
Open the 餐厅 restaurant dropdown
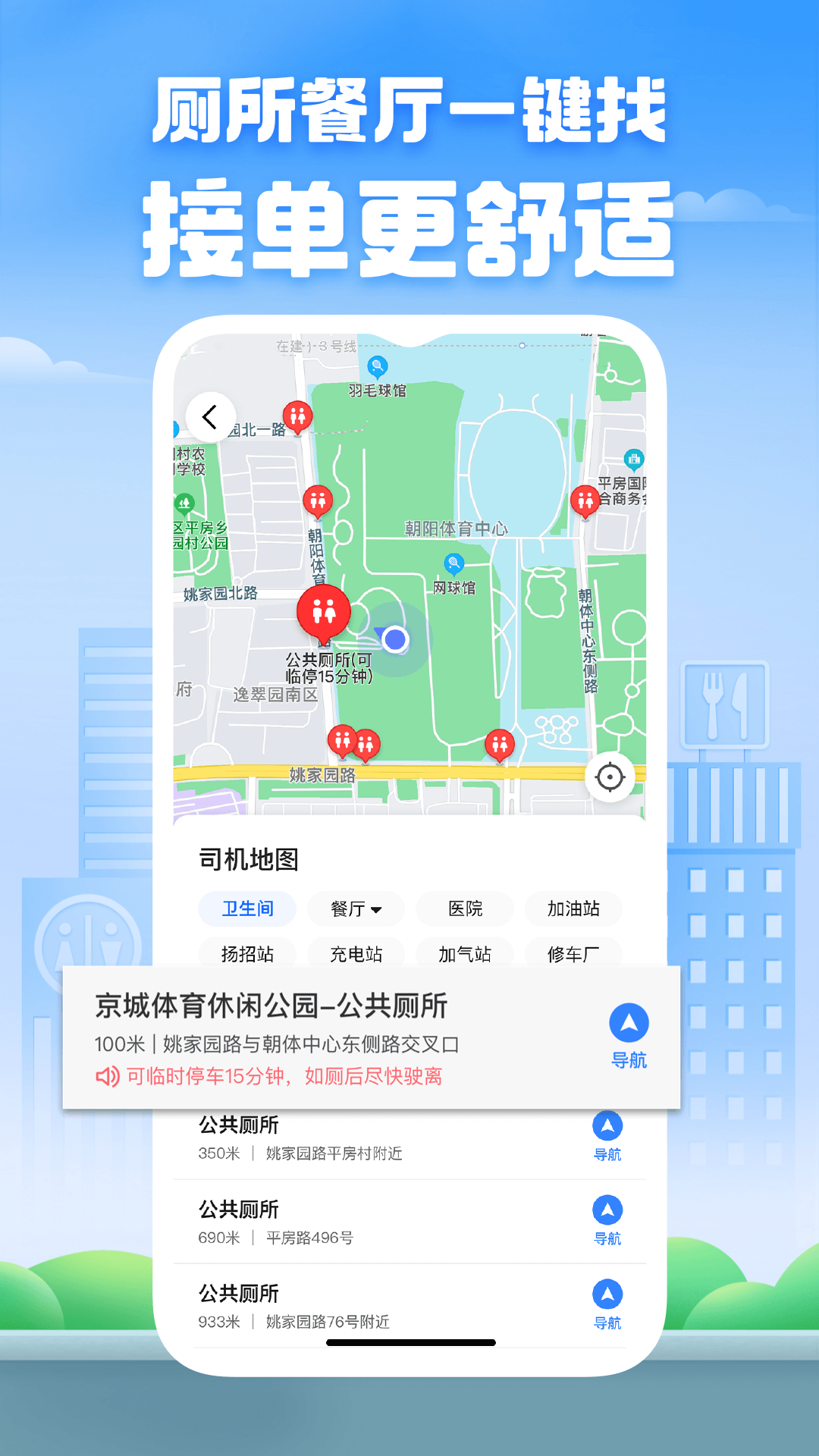pyautogui.click(x=356, y=909)
